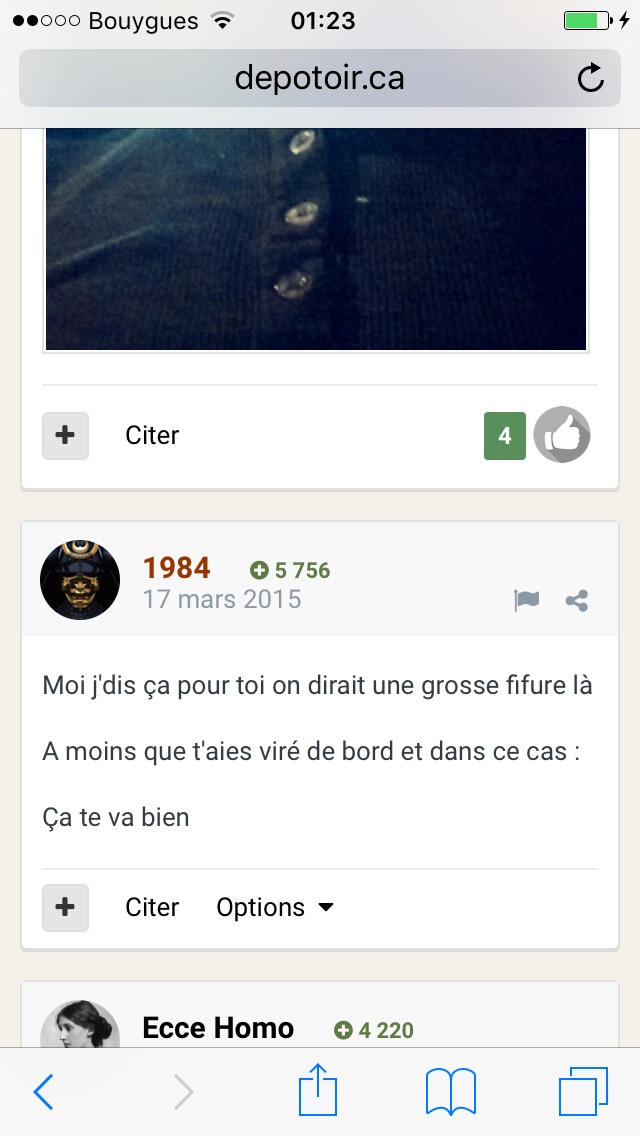
Task: Report 1984's post with the flag icon
Action: click(x=526, y=601)
